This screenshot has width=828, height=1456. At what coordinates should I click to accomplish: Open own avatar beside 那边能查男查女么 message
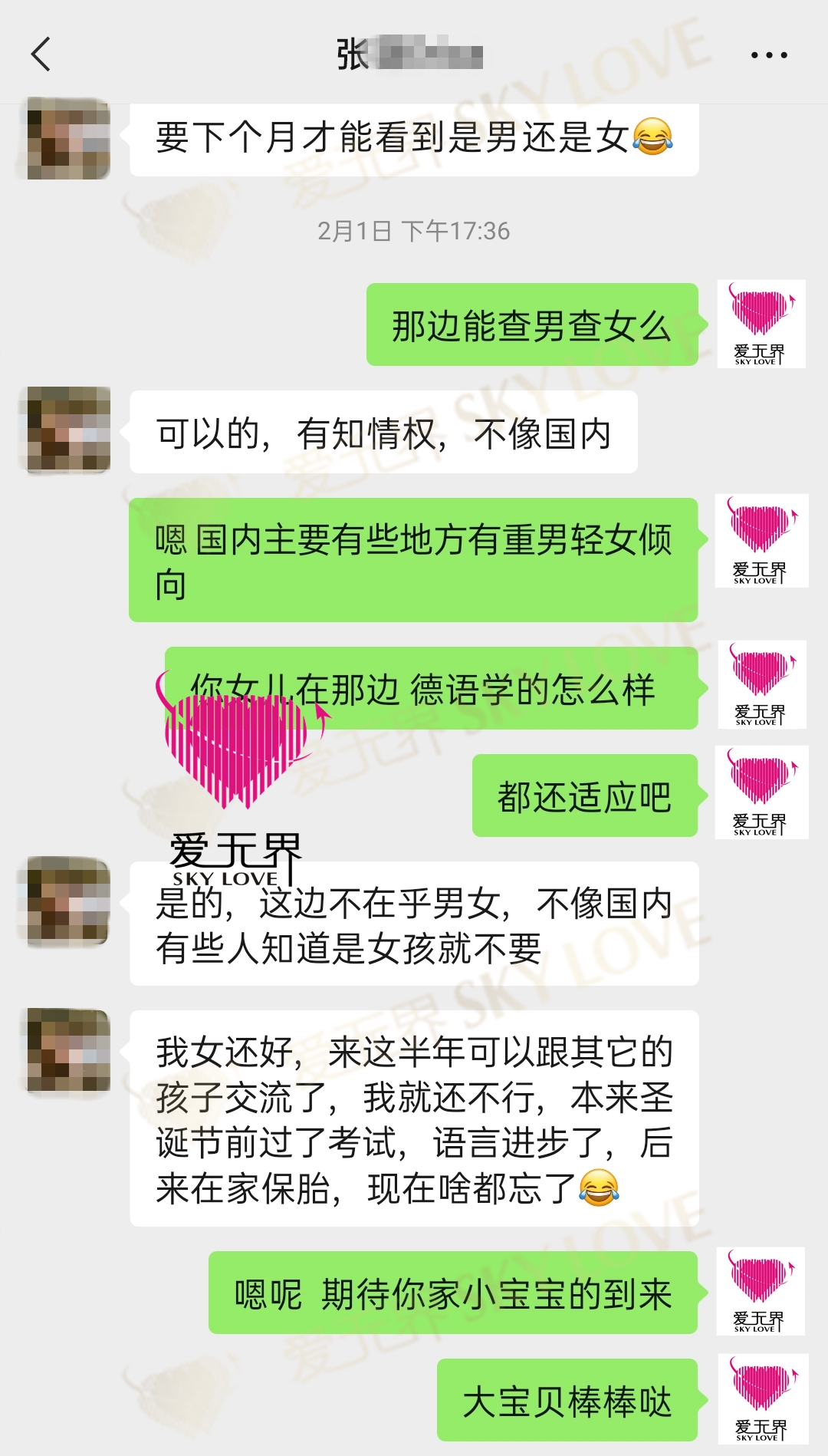click(761, 324)
